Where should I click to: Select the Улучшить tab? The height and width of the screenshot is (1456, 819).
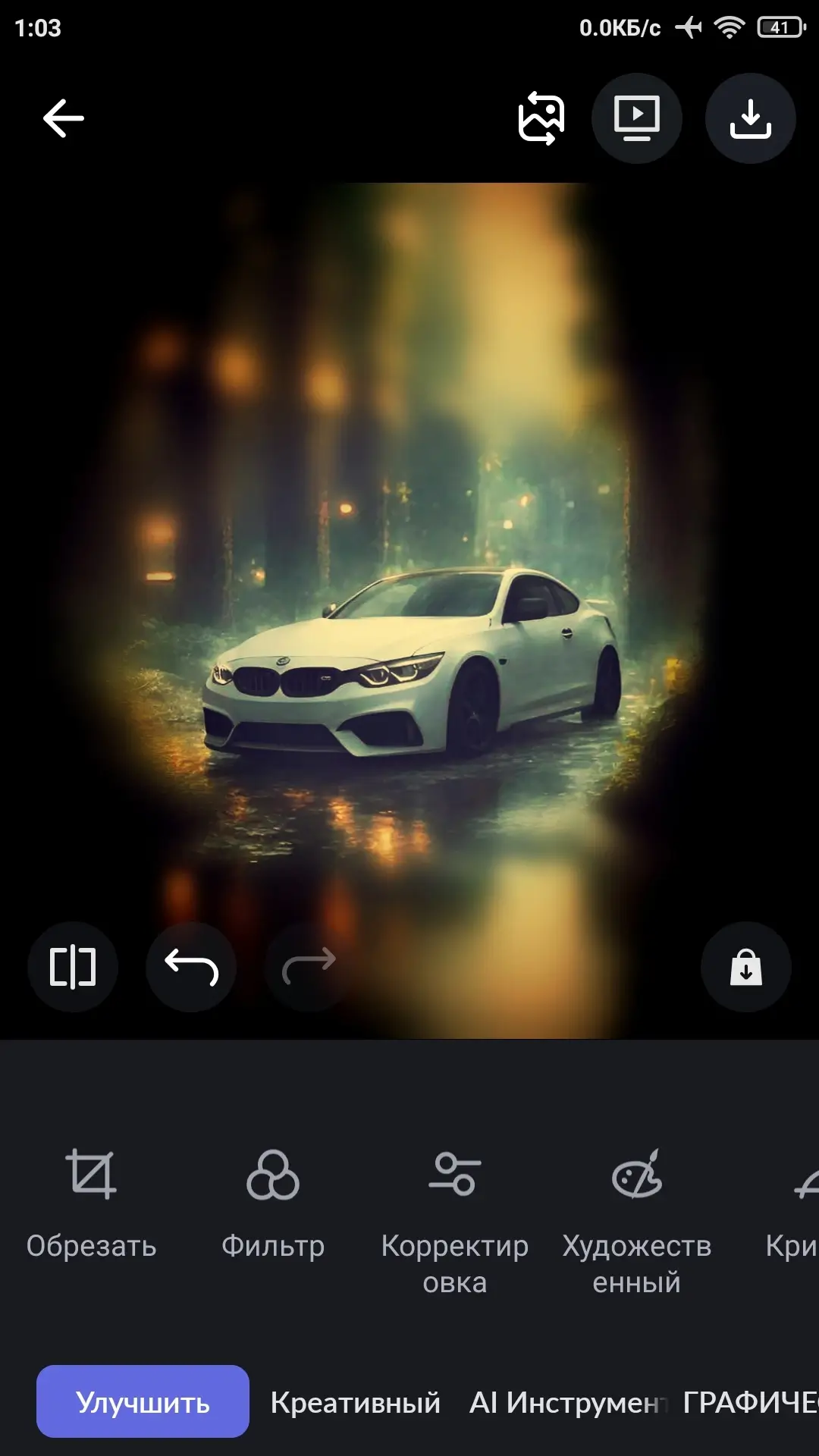tap(143, 1401)
